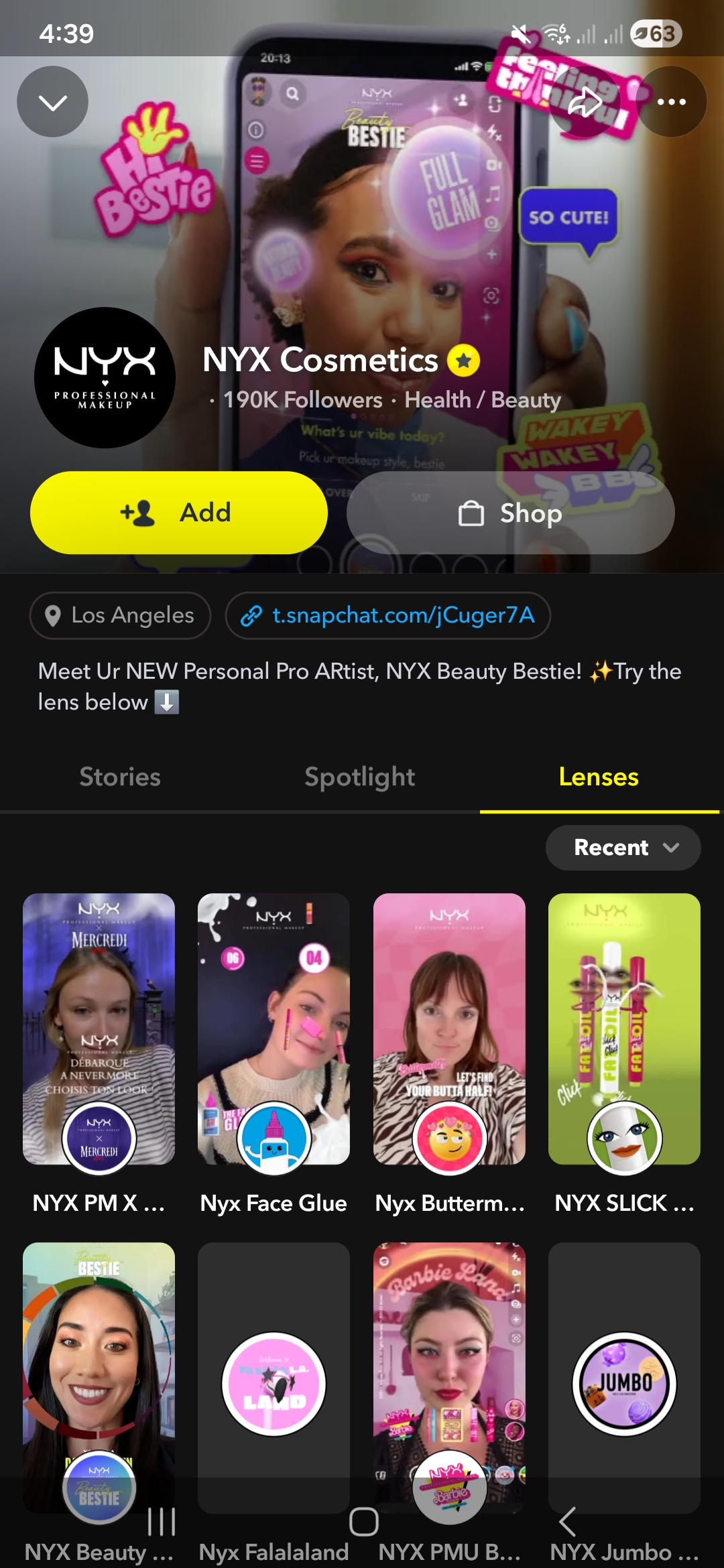Tap the Los Angeles location chip
The width and height of the screenshot is (724, 1568).
tap(120, 615)
